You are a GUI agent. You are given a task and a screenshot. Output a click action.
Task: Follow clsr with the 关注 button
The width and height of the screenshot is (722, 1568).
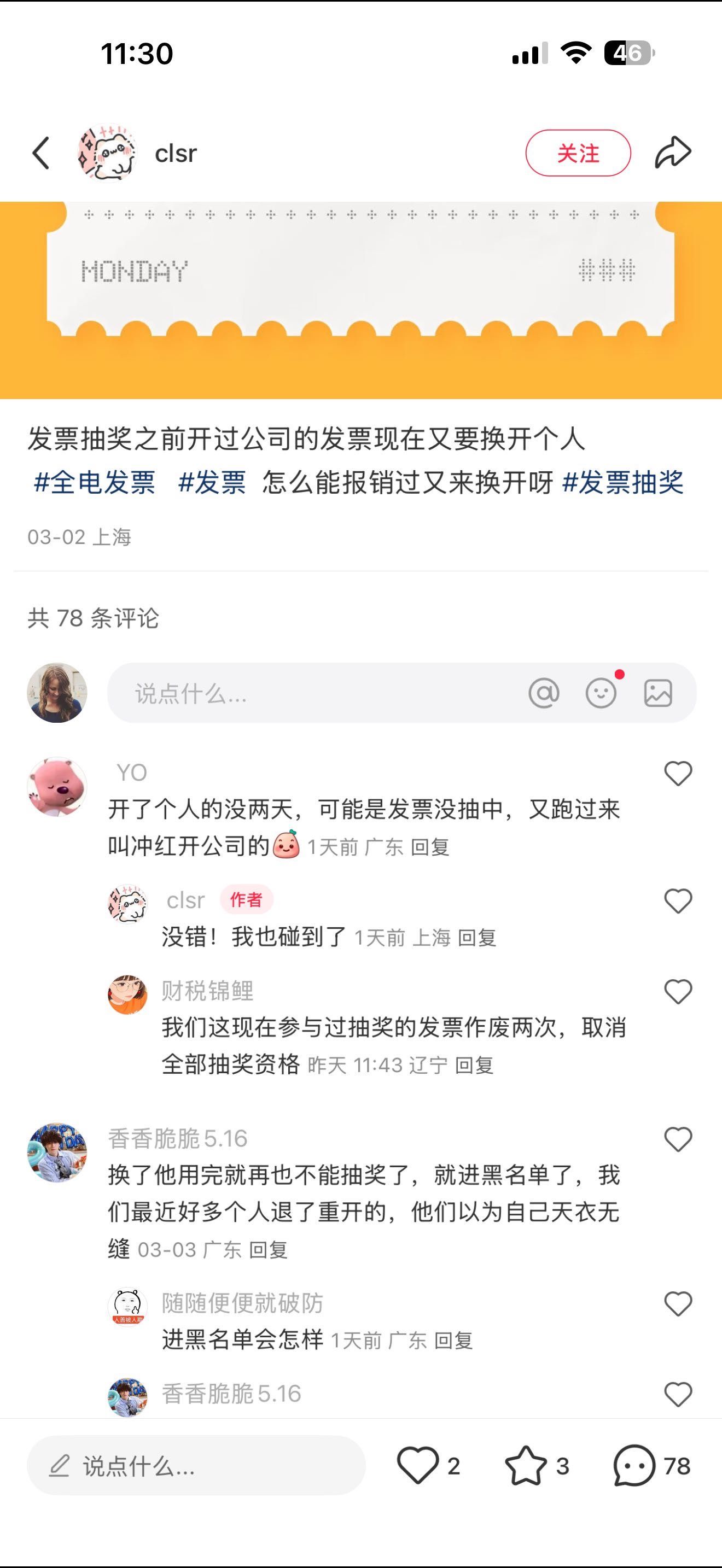578,153
